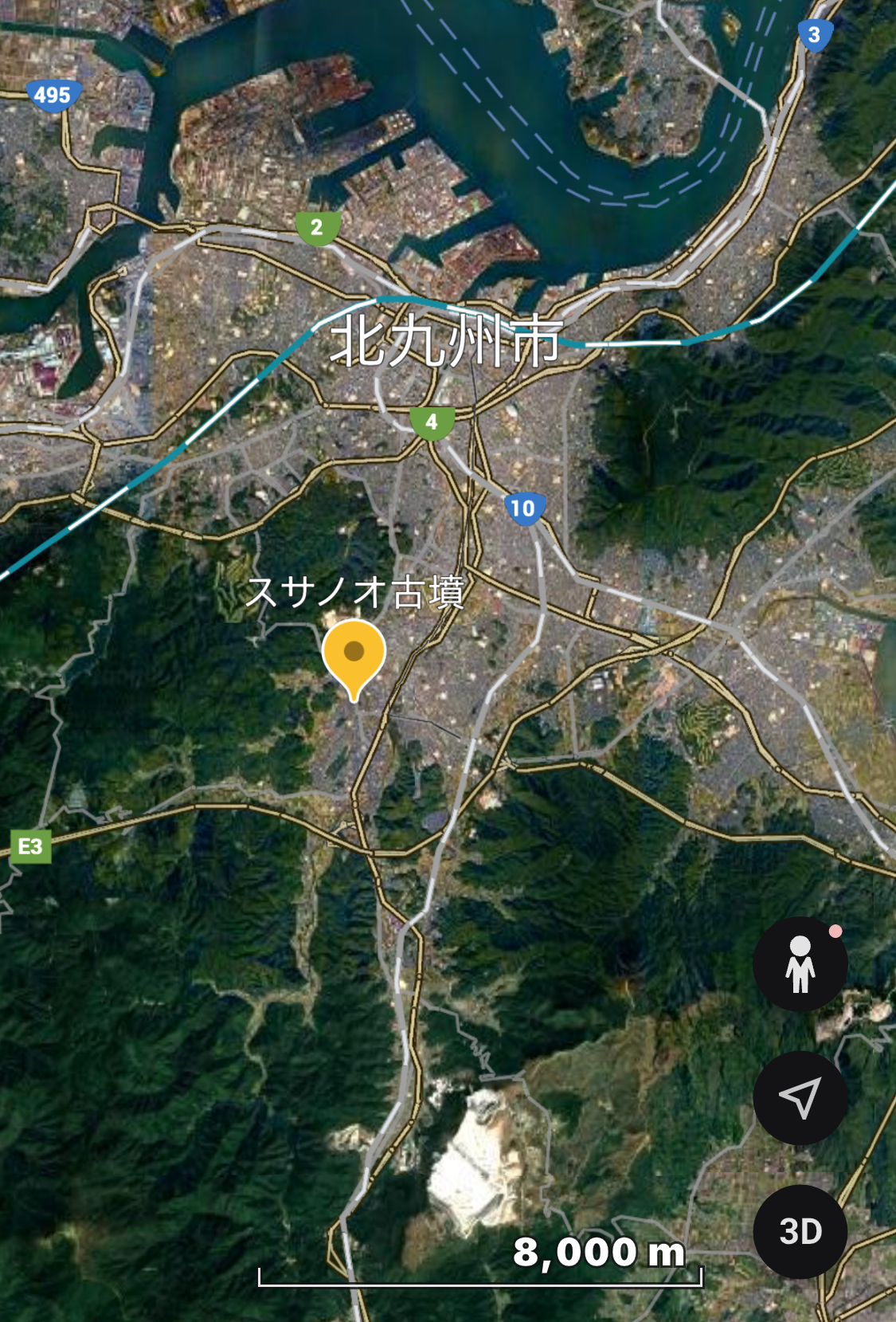The image size is (896, 1322).
Task: Fly to my current location
Action: point(800,1098)
